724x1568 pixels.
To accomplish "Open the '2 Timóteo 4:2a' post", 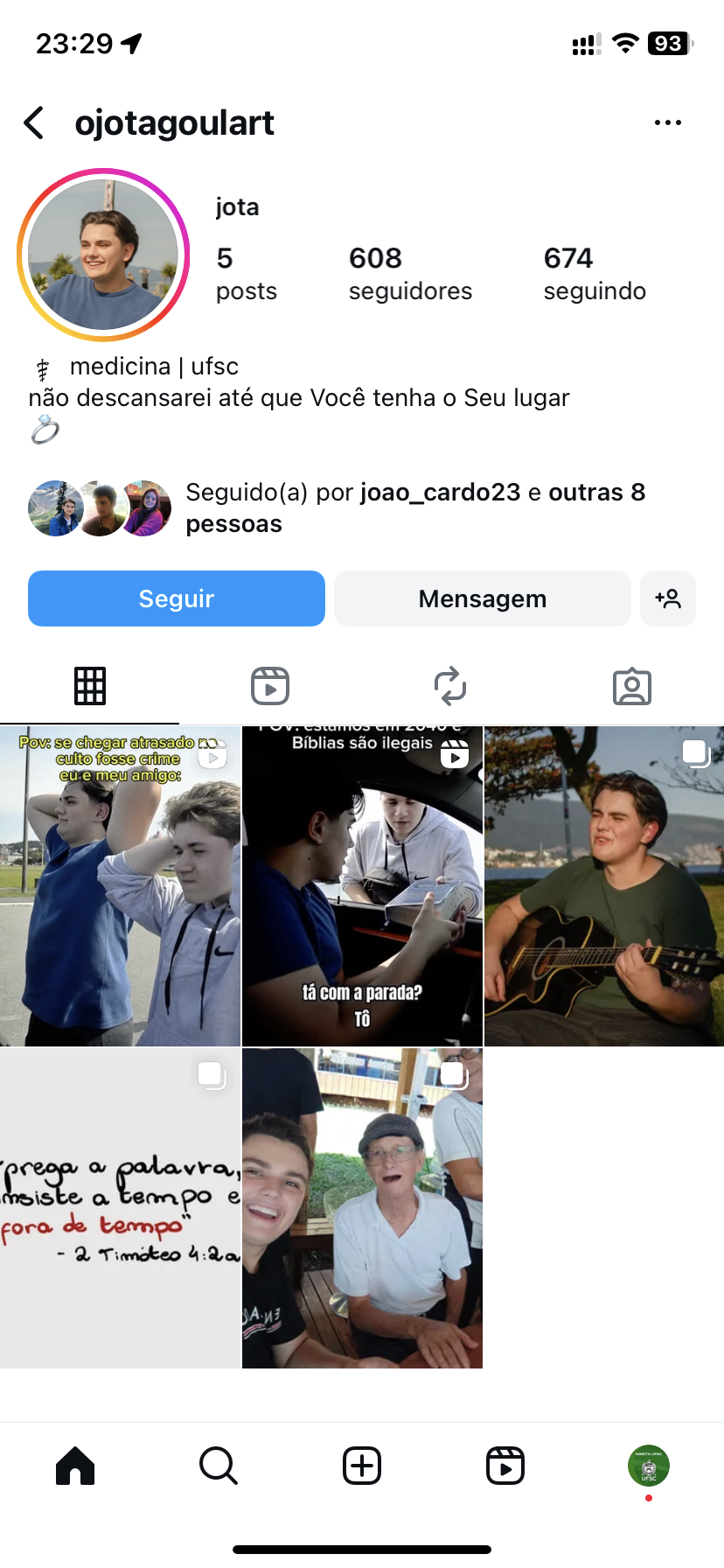I will coord(120,1207).
